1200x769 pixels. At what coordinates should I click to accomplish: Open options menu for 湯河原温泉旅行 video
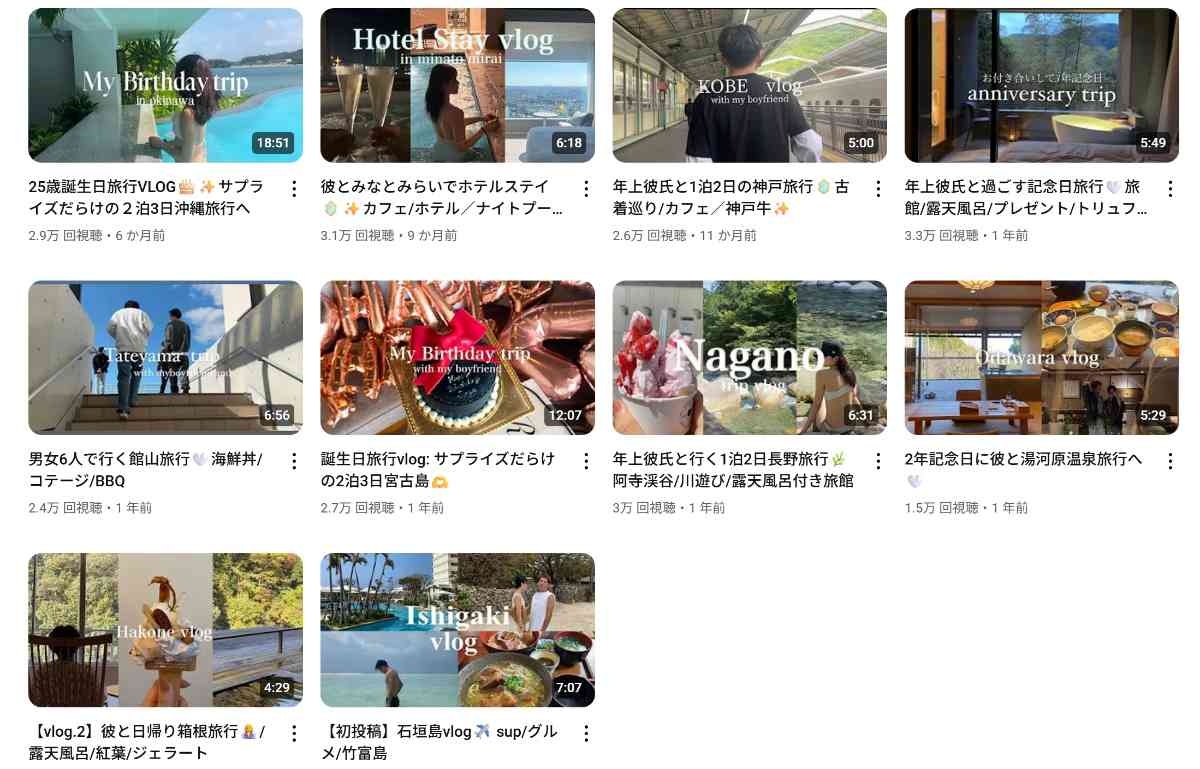(x=1170, y=461)
